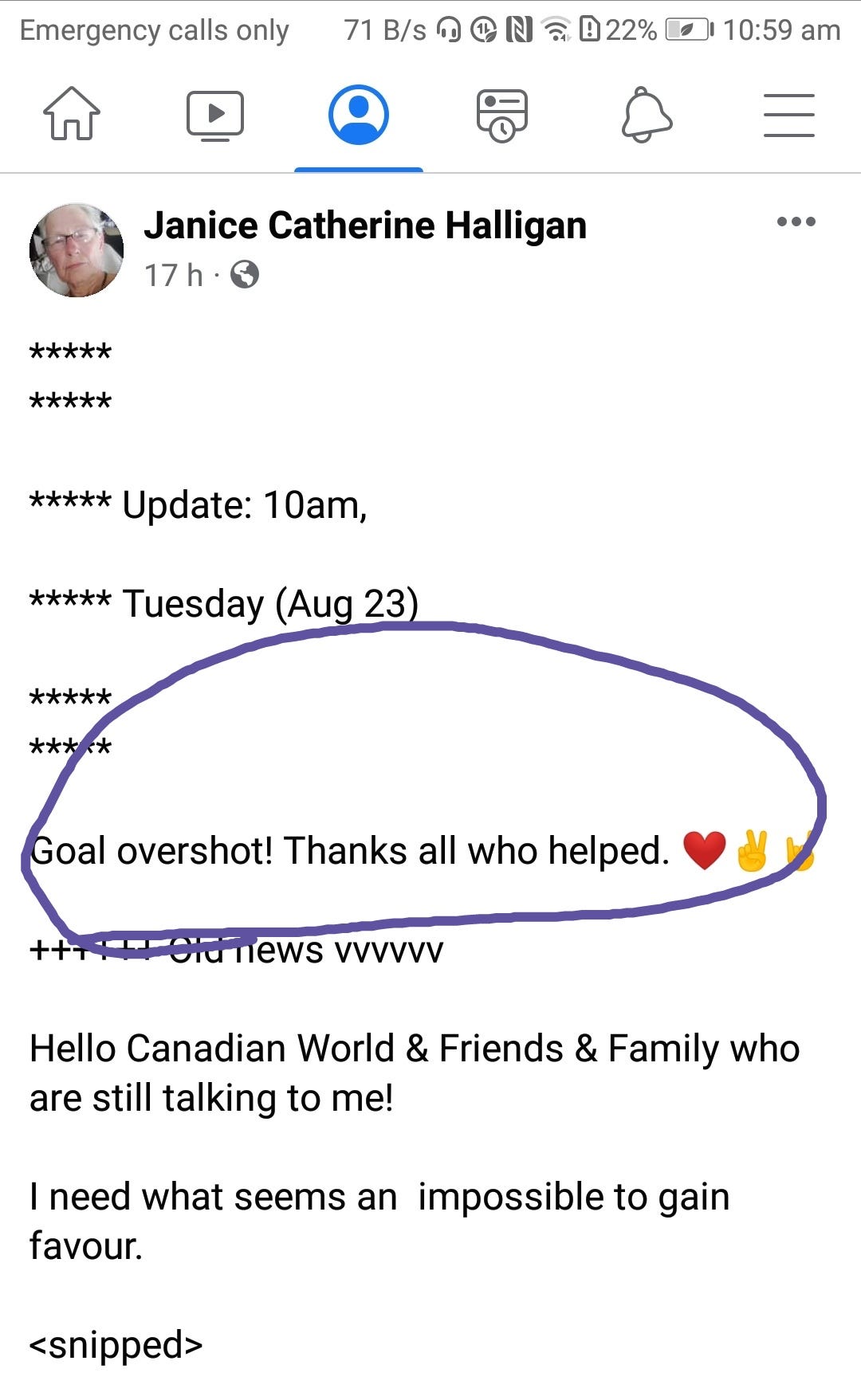Open Janice Catherine Halligan's profile name
The image size is (861, 1400).
365,225
